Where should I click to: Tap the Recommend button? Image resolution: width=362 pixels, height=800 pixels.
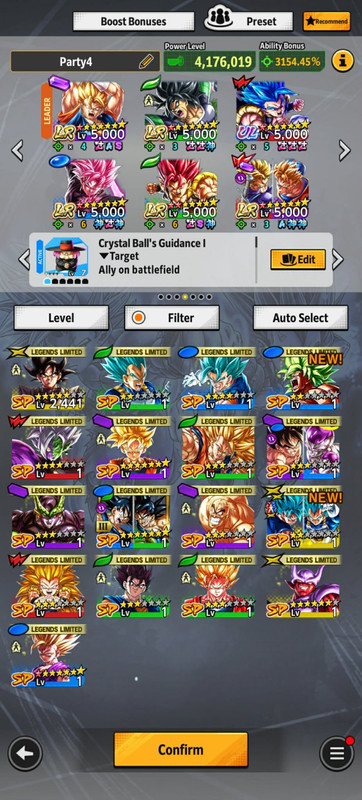[x=326, y=21]
